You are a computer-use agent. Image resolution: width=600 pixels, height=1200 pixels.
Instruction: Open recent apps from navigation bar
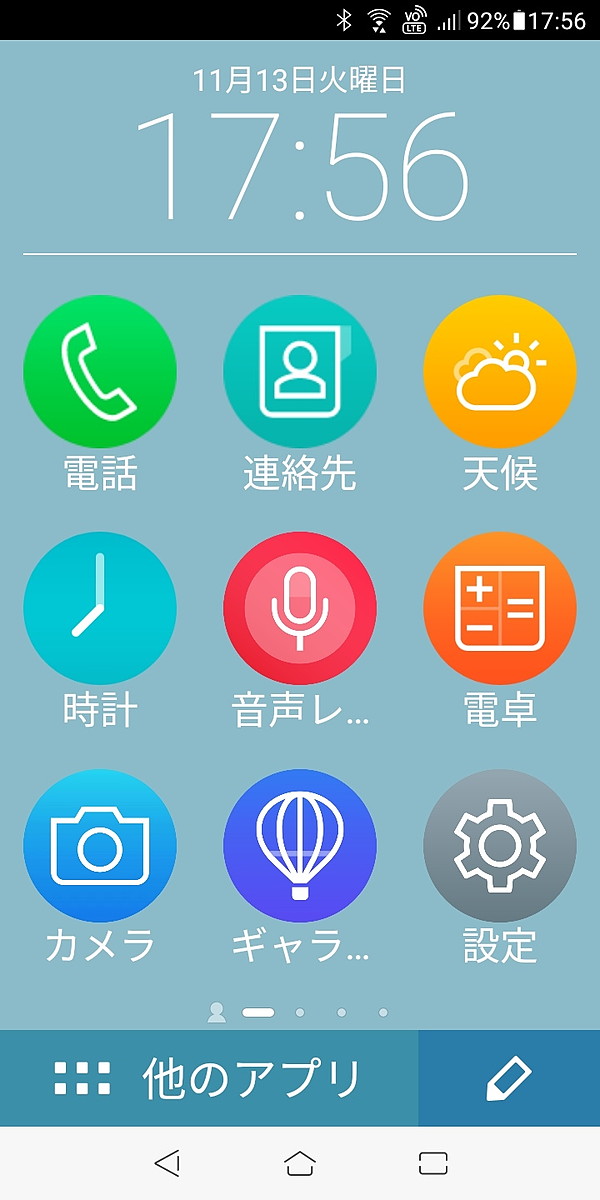[432, 1162]
